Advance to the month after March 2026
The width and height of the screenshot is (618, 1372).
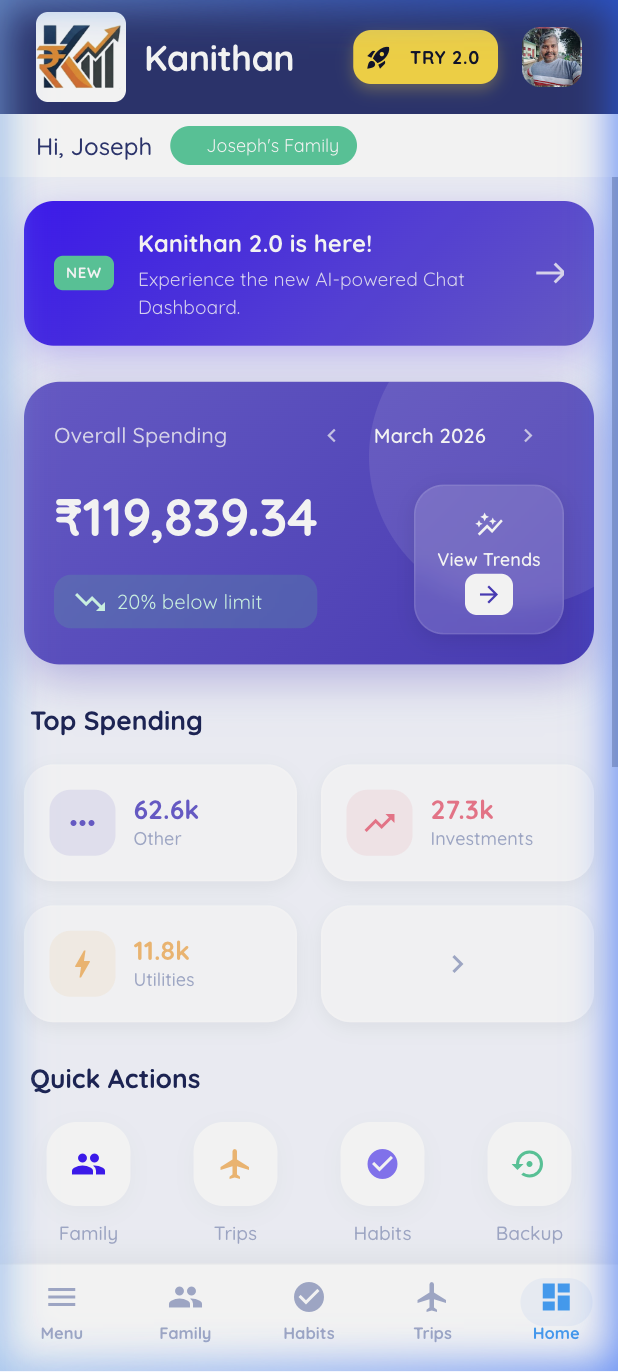[528, 436]
